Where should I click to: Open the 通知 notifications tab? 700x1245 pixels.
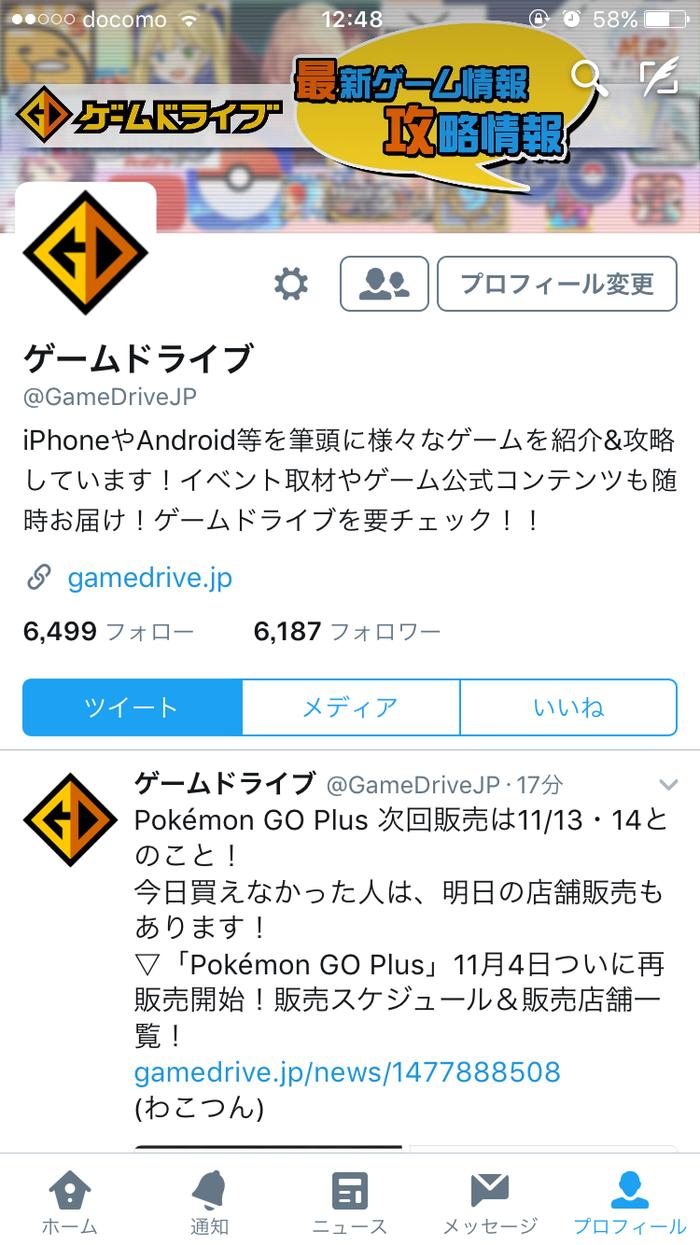210,1203
